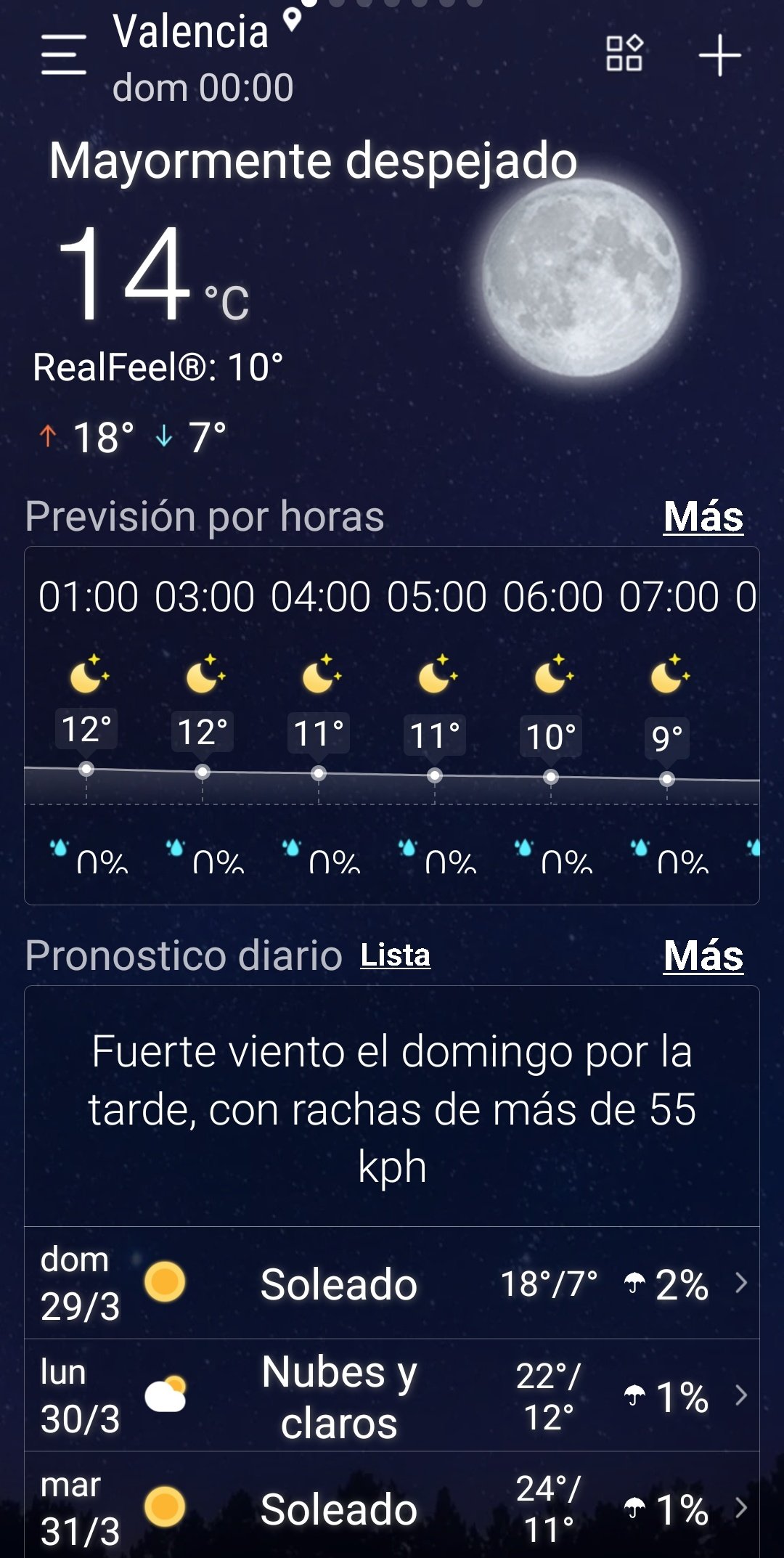The image size is (784, 1558).
Task: Add a new location with plus icon
Action: (x=719, y=55)
